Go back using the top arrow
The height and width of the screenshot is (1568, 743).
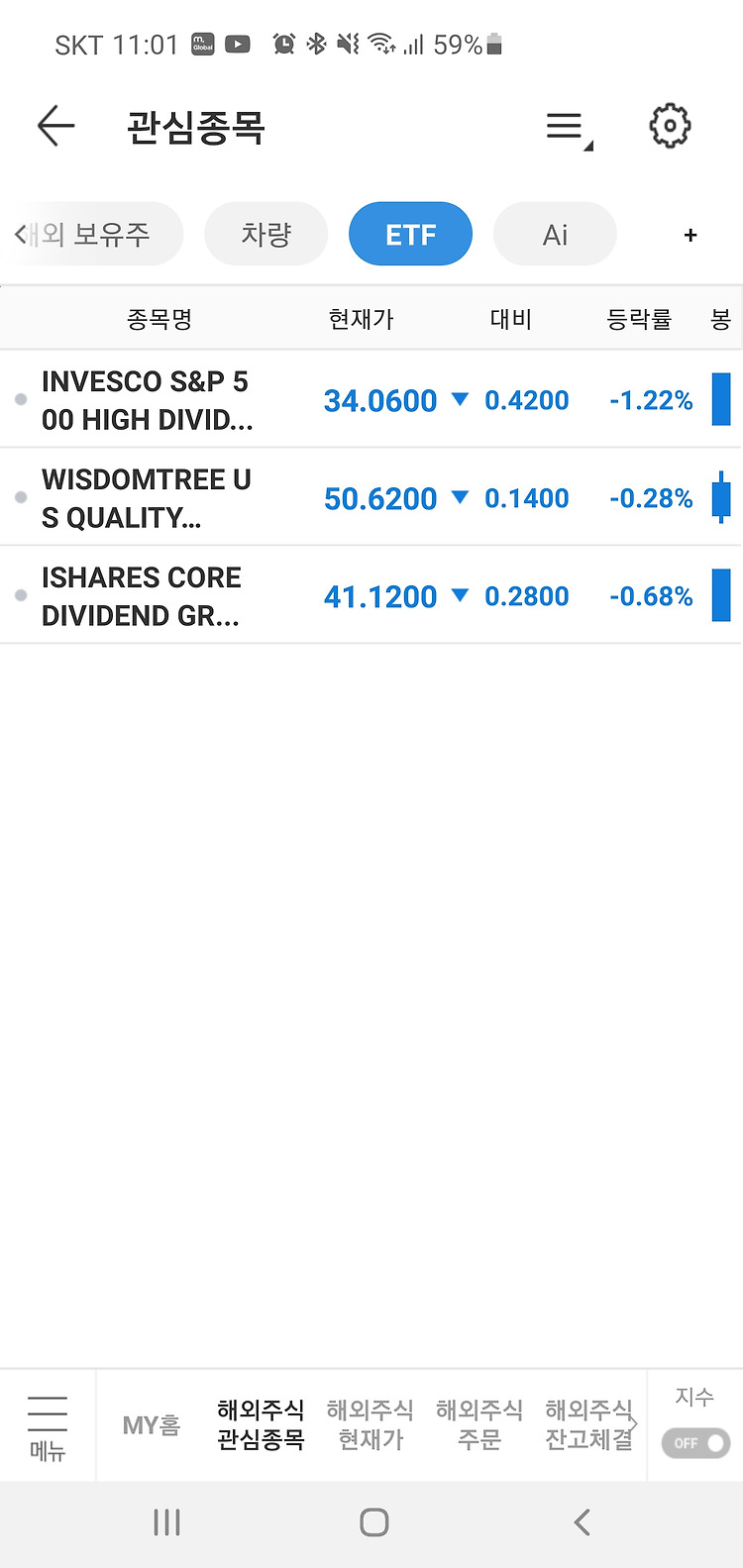55,127
